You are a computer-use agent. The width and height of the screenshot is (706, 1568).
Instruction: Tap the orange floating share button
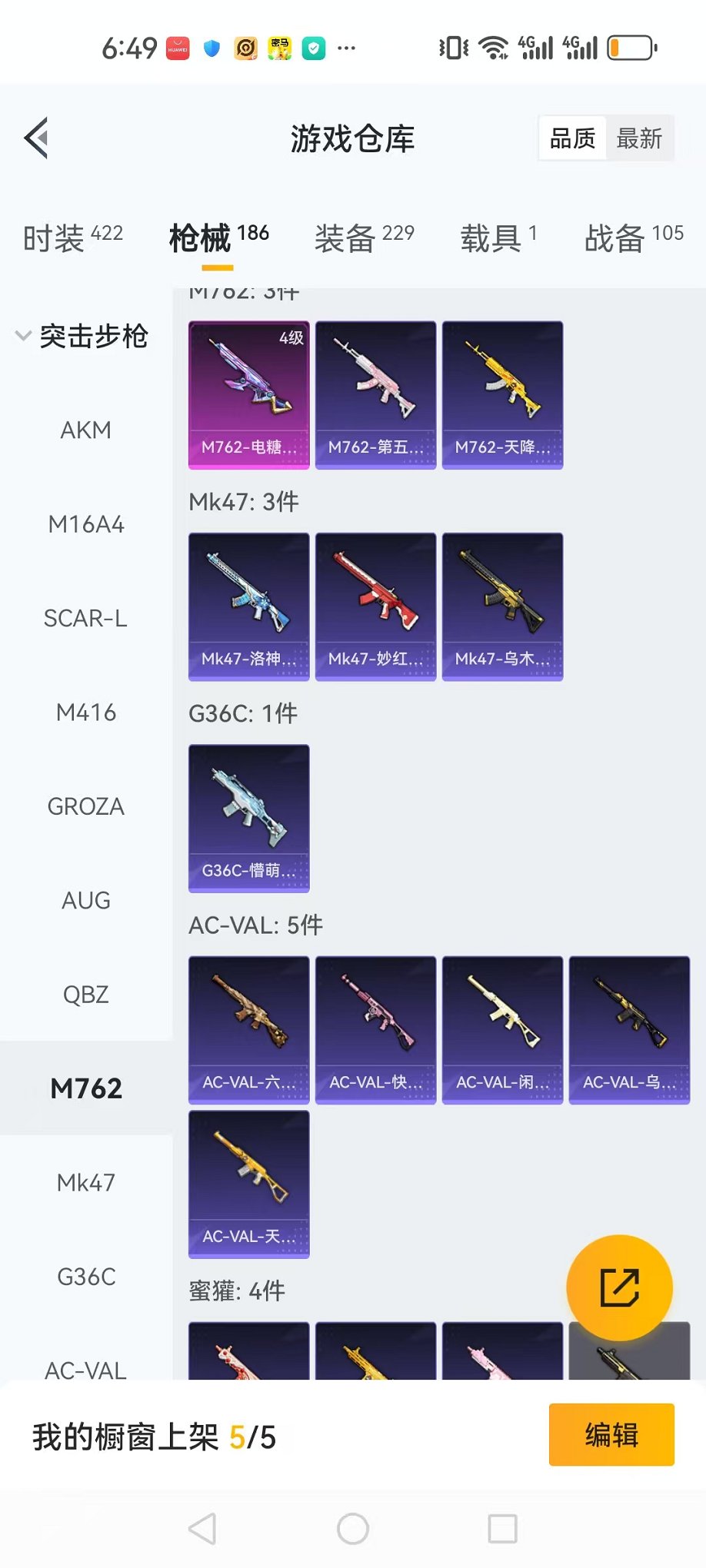pyautogui.click(x=619, y=1287)
